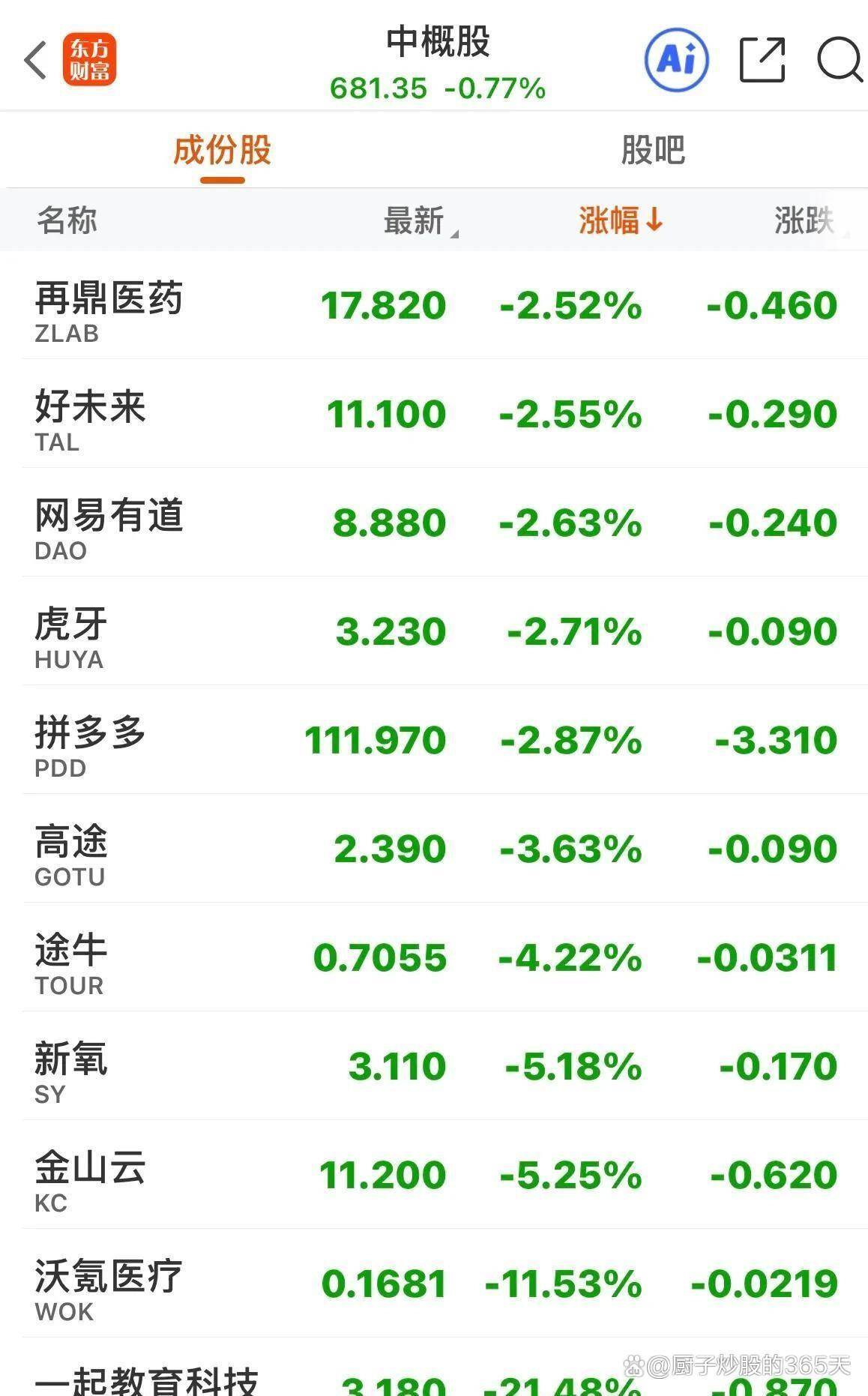868x1396 pixels.
Task: Sort the list by 最新 price
Action: 416,221
